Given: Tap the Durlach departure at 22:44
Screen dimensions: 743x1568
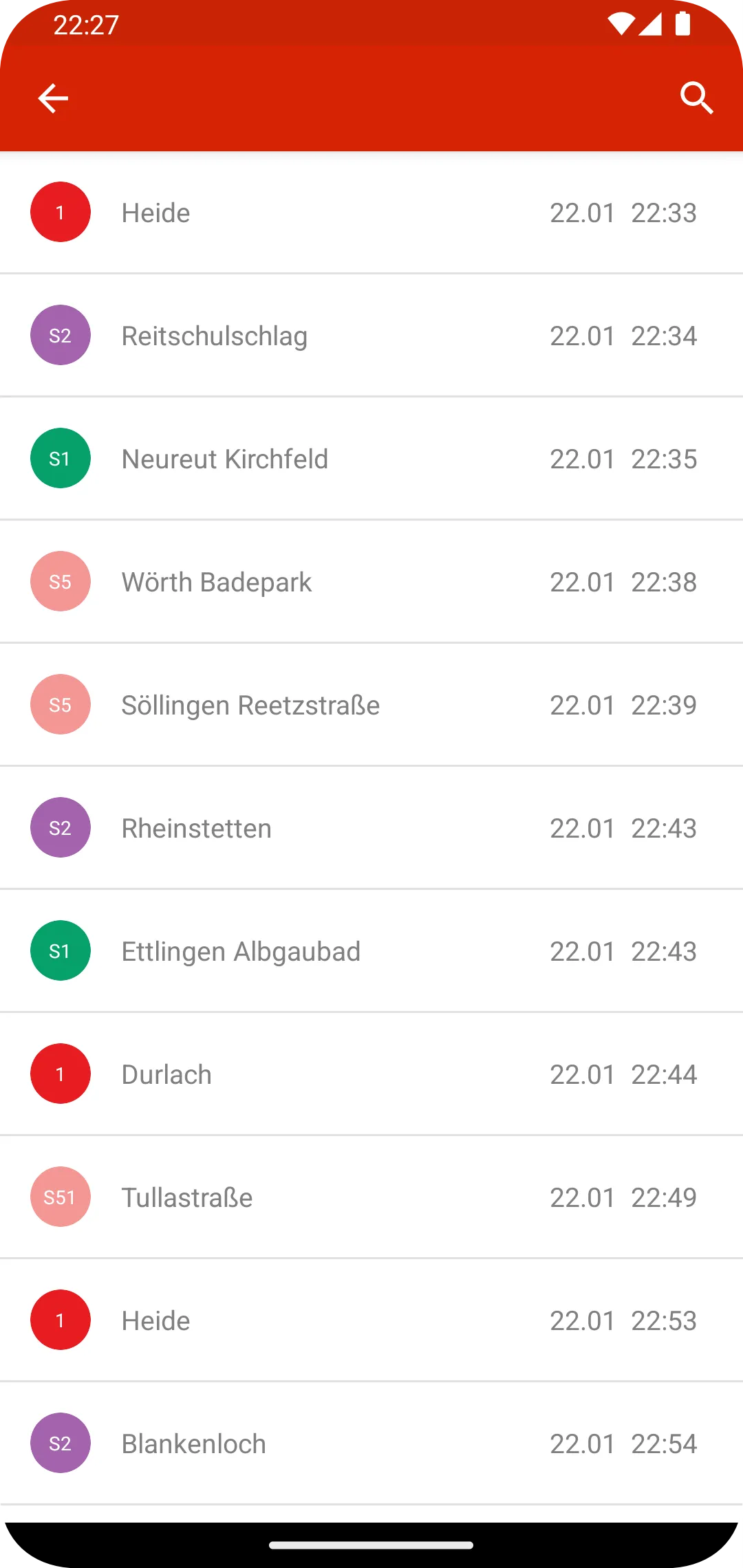Looking at the screenshot, I should pos(371,1074).
